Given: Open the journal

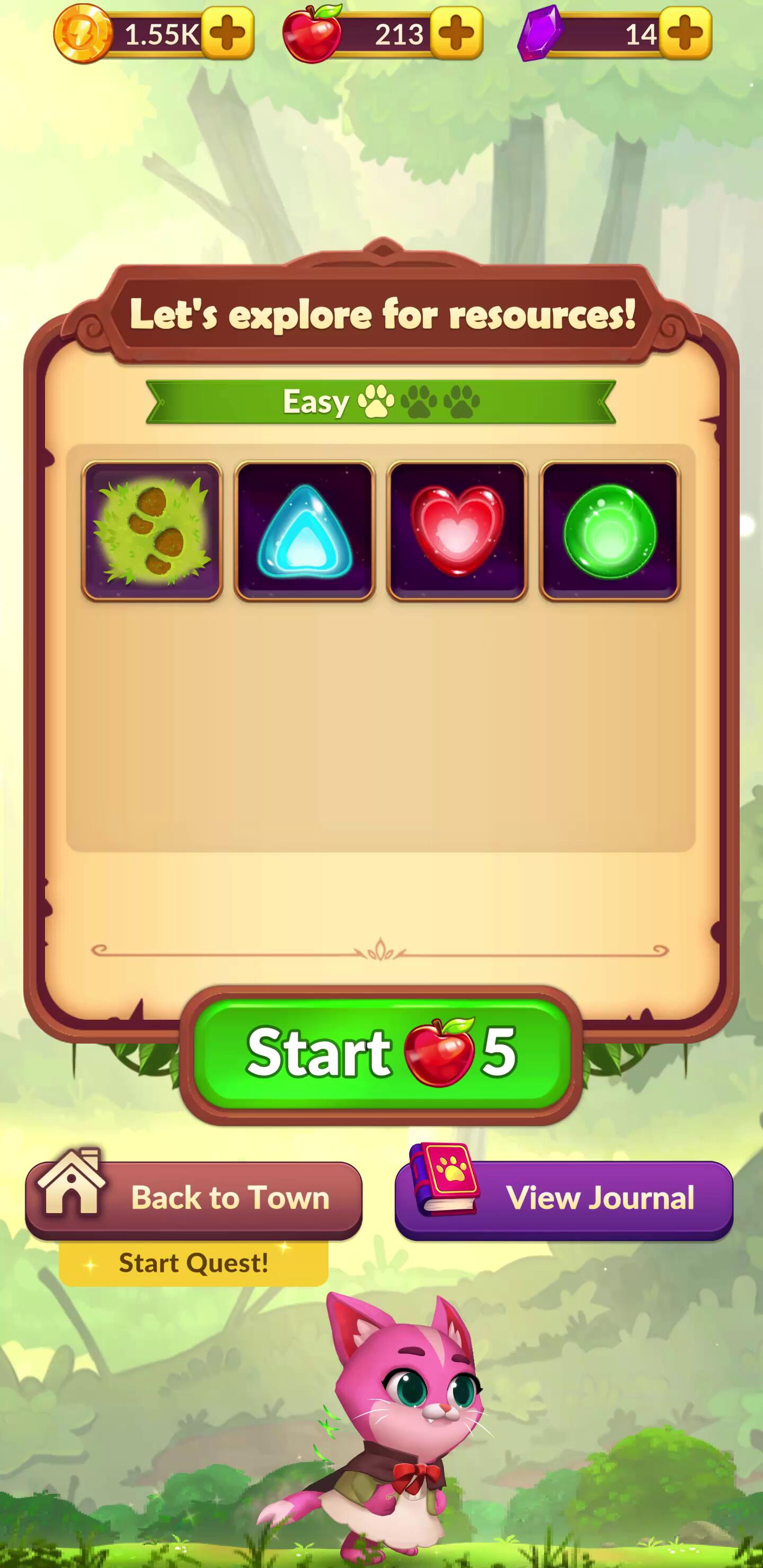Looking at the screenshot, I should pos(564,1198).
